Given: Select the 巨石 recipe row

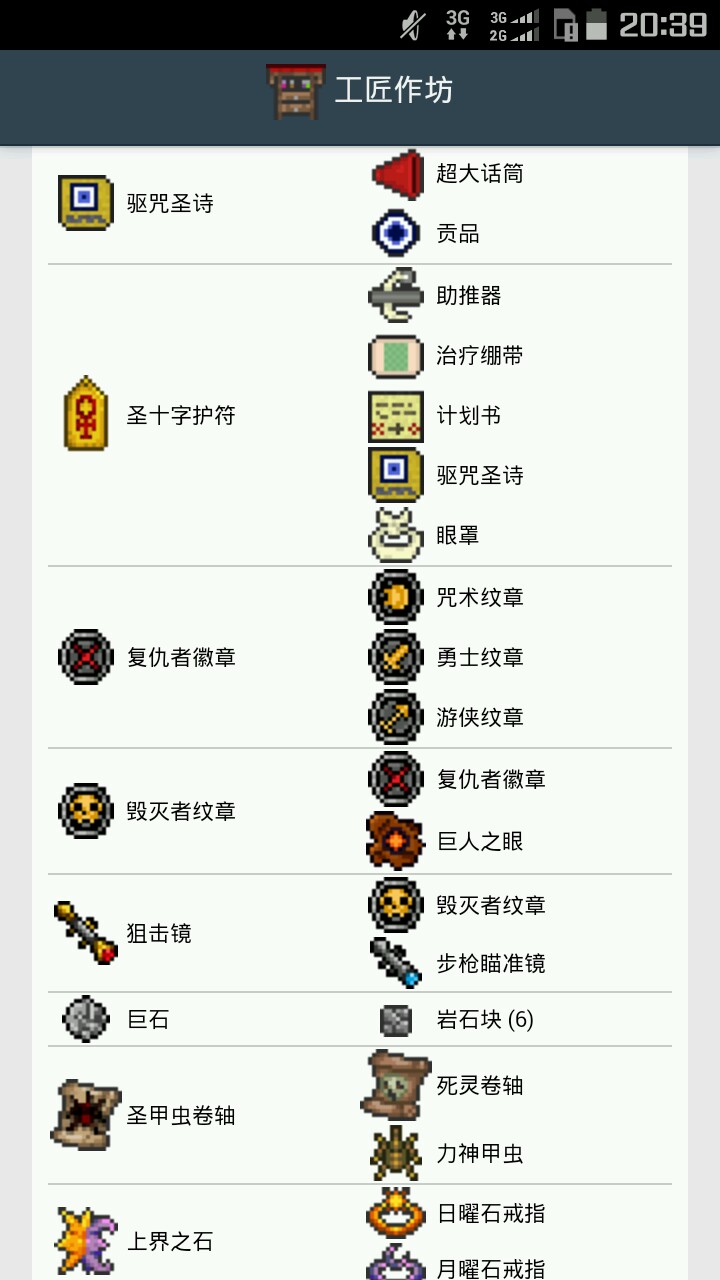Looking at the screenshot, I should 148,1019.
